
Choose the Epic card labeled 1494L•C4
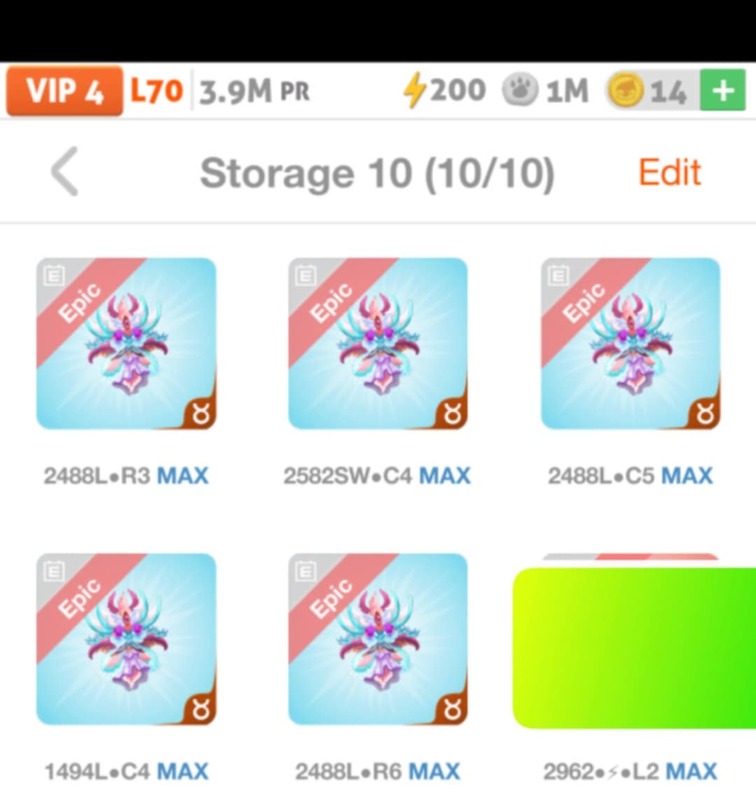(x=126, y=639)
